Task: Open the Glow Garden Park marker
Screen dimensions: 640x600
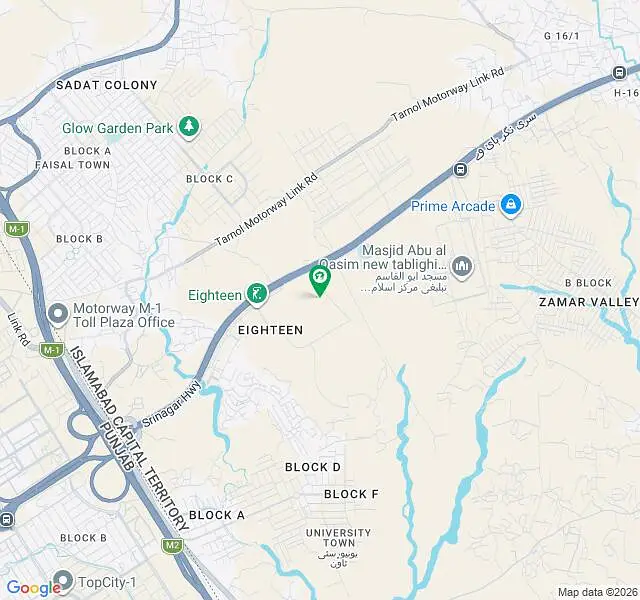Action: pos(189,128)
